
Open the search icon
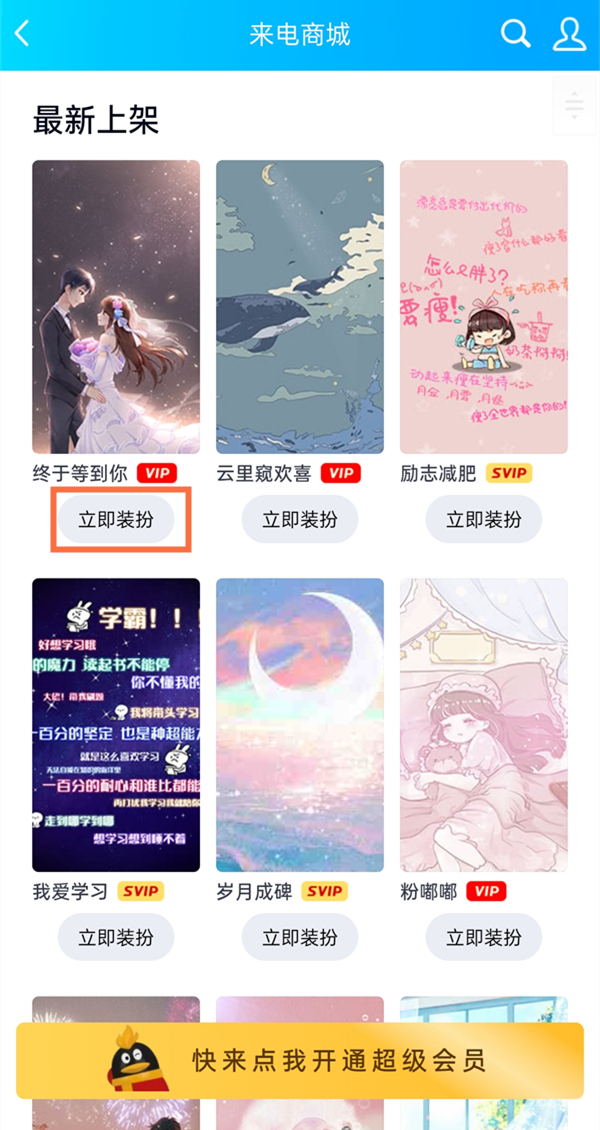coord(515,35)
